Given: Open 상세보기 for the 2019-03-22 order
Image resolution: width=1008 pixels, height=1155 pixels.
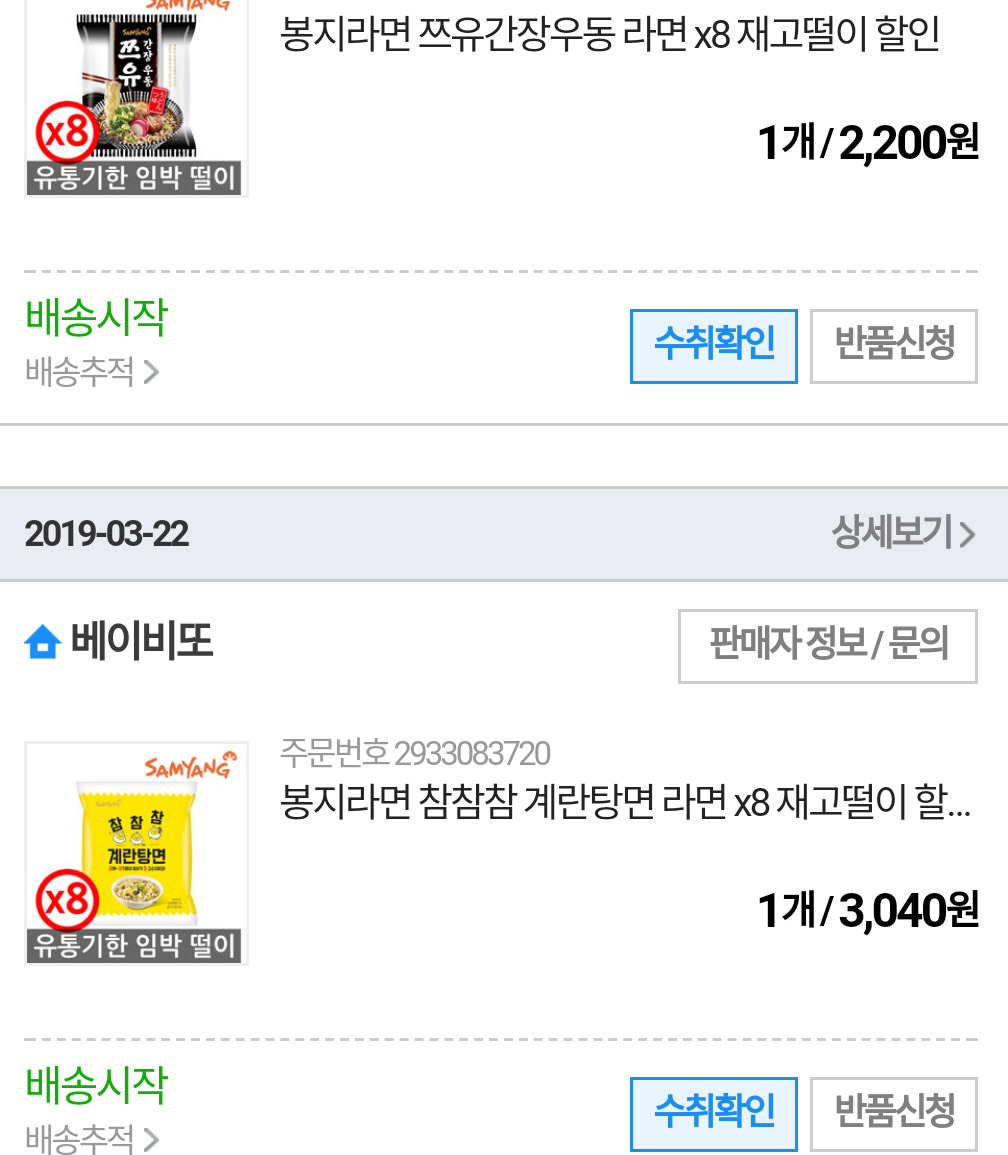Looking at the screenshot, I should click(x=902, y=533).
